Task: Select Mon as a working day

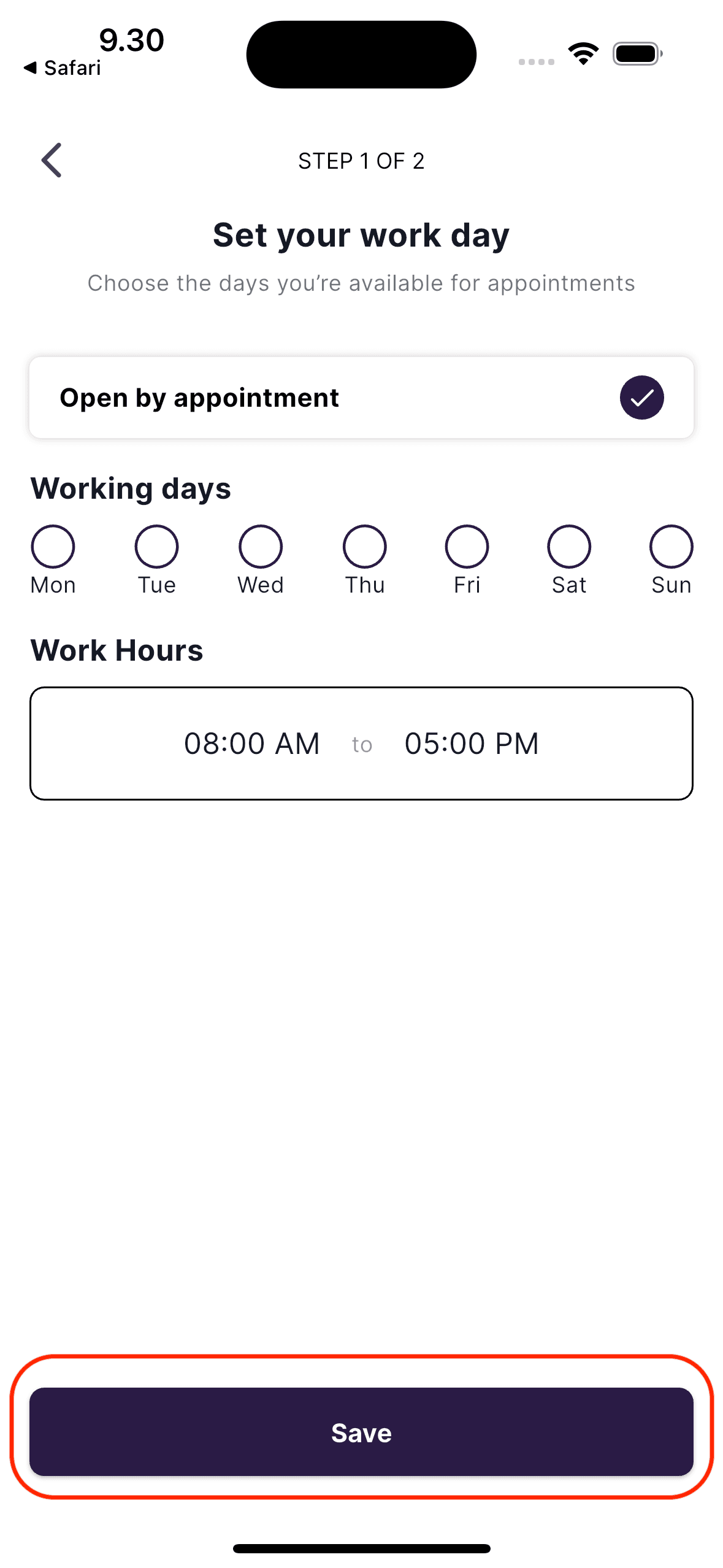Action: (x=53, y=547)
